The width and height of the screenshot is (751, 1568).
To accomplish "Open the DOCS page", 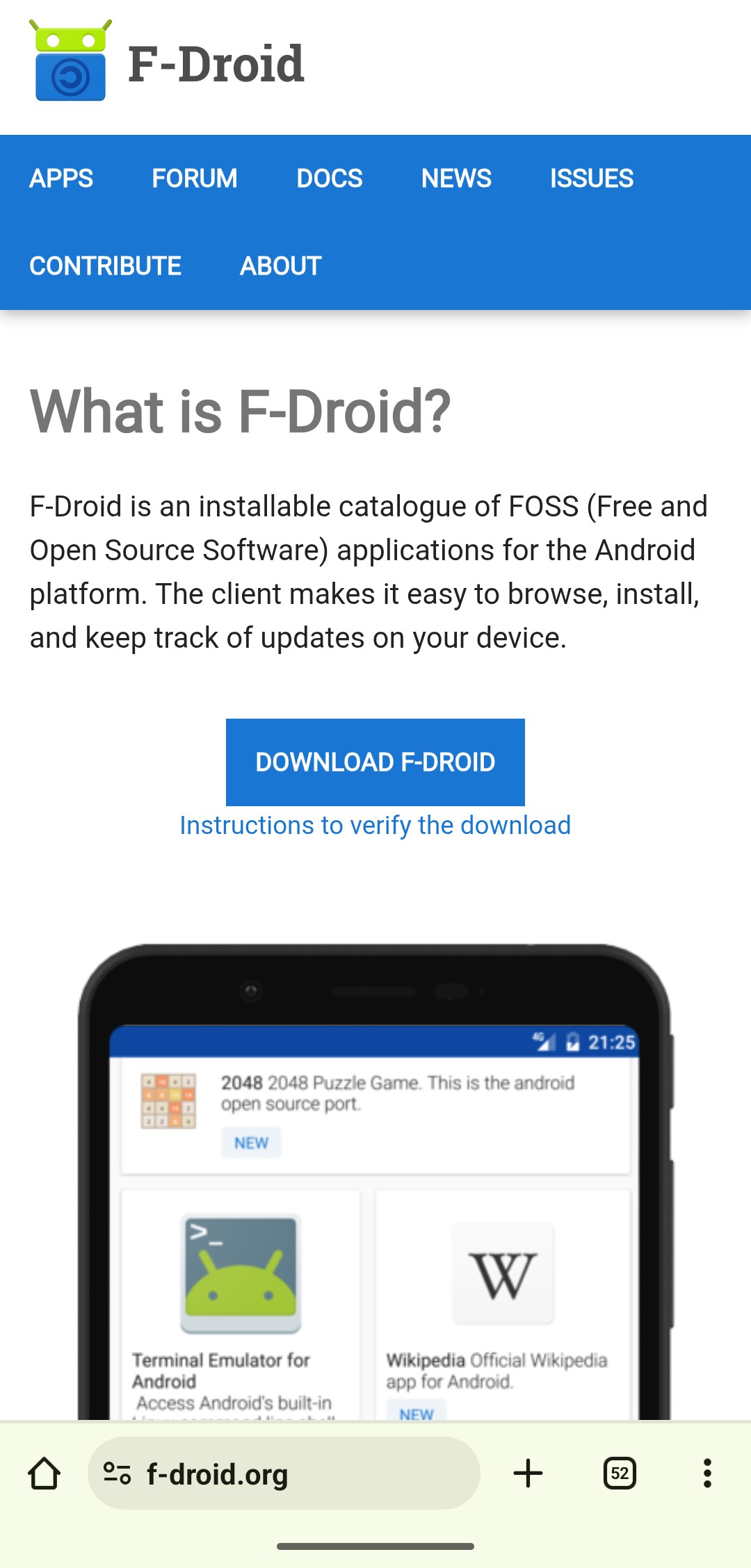I will click(329, 179).
